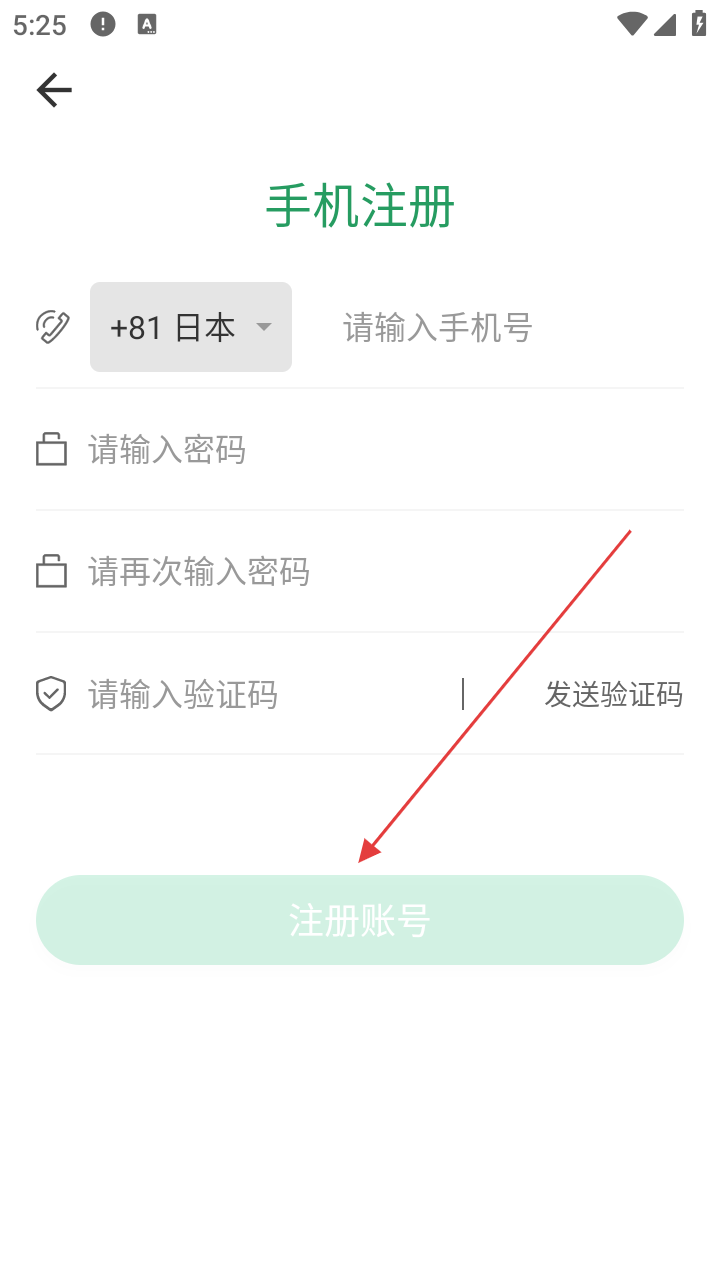
Task: Tap 发送验证码 to send verification code
Action: [x=613, y=694]
